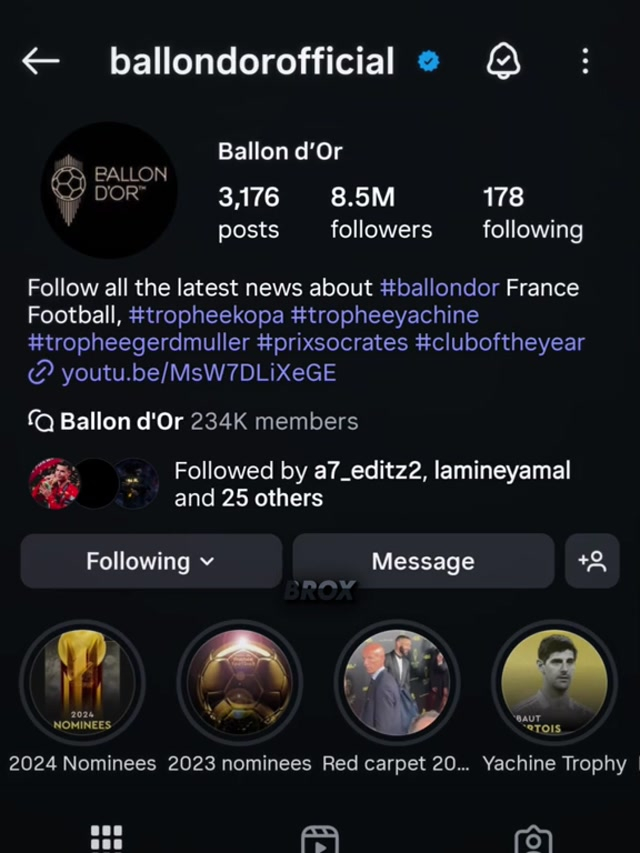Screen dimensions: 640x853
Task: Show suggested accounts with add-person button
Action: tap(592, 561)
